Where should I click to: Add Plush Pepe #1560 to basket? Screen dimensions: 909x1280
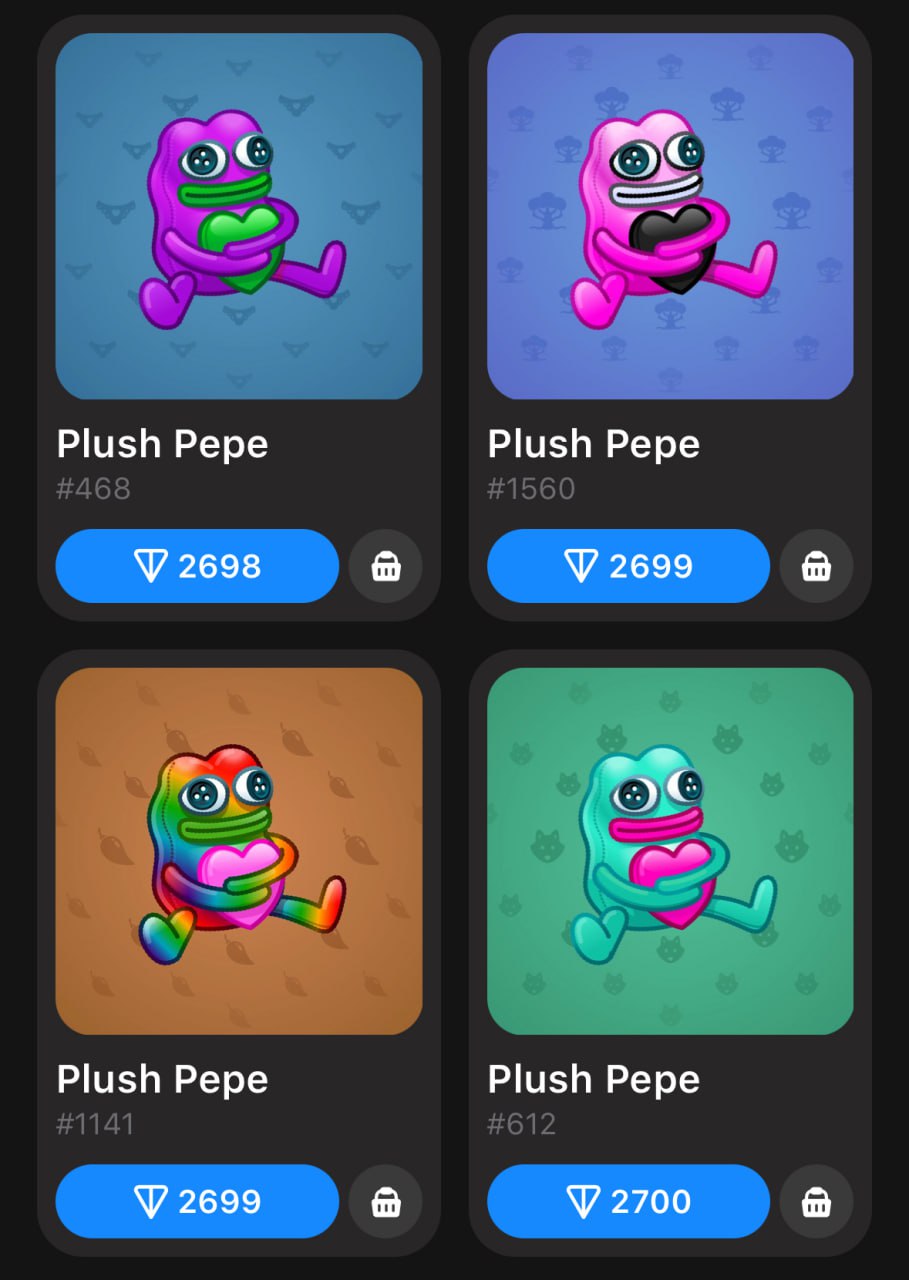pos(816,566)
